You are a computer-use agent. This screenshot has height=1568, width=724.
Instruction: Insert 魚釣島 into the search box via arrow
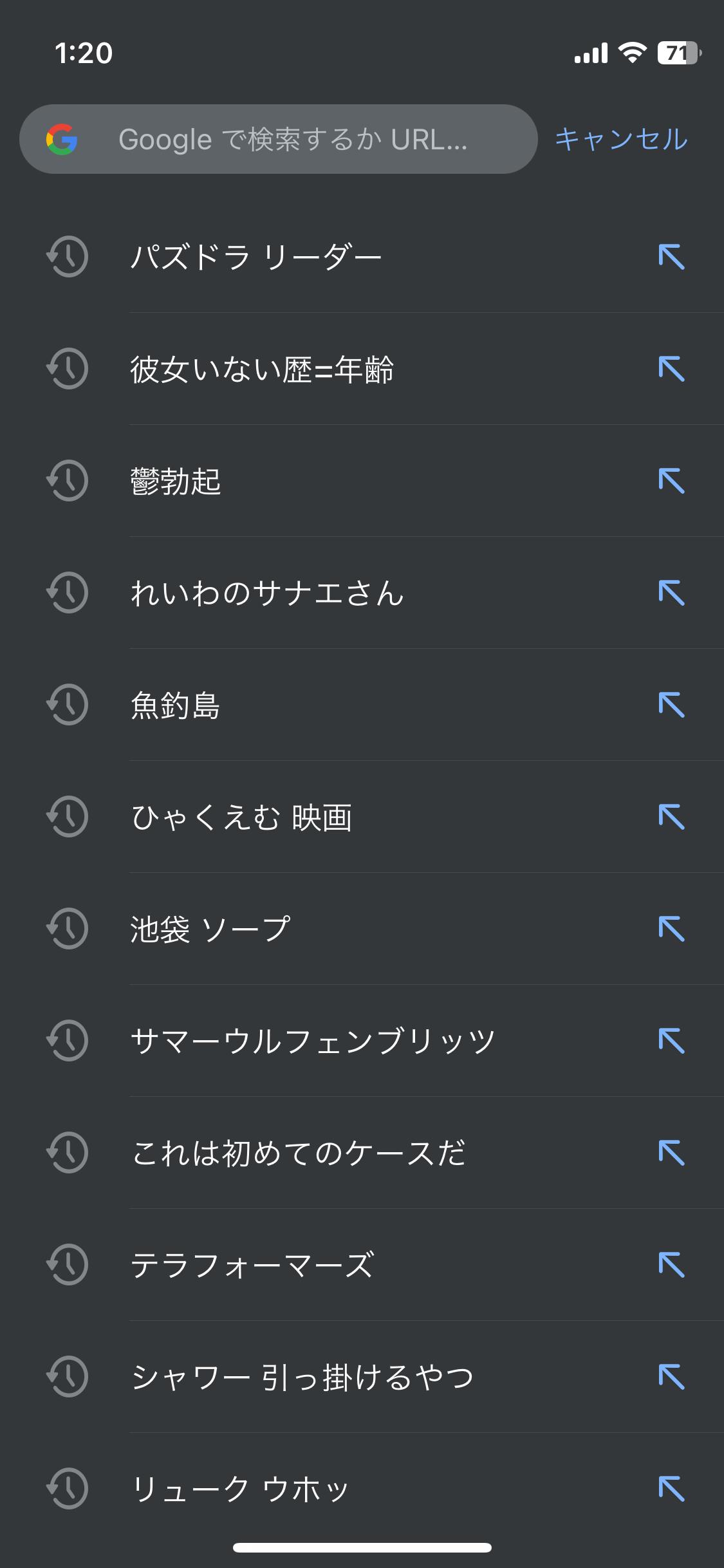pyautogui.click(x=671, y=705)
